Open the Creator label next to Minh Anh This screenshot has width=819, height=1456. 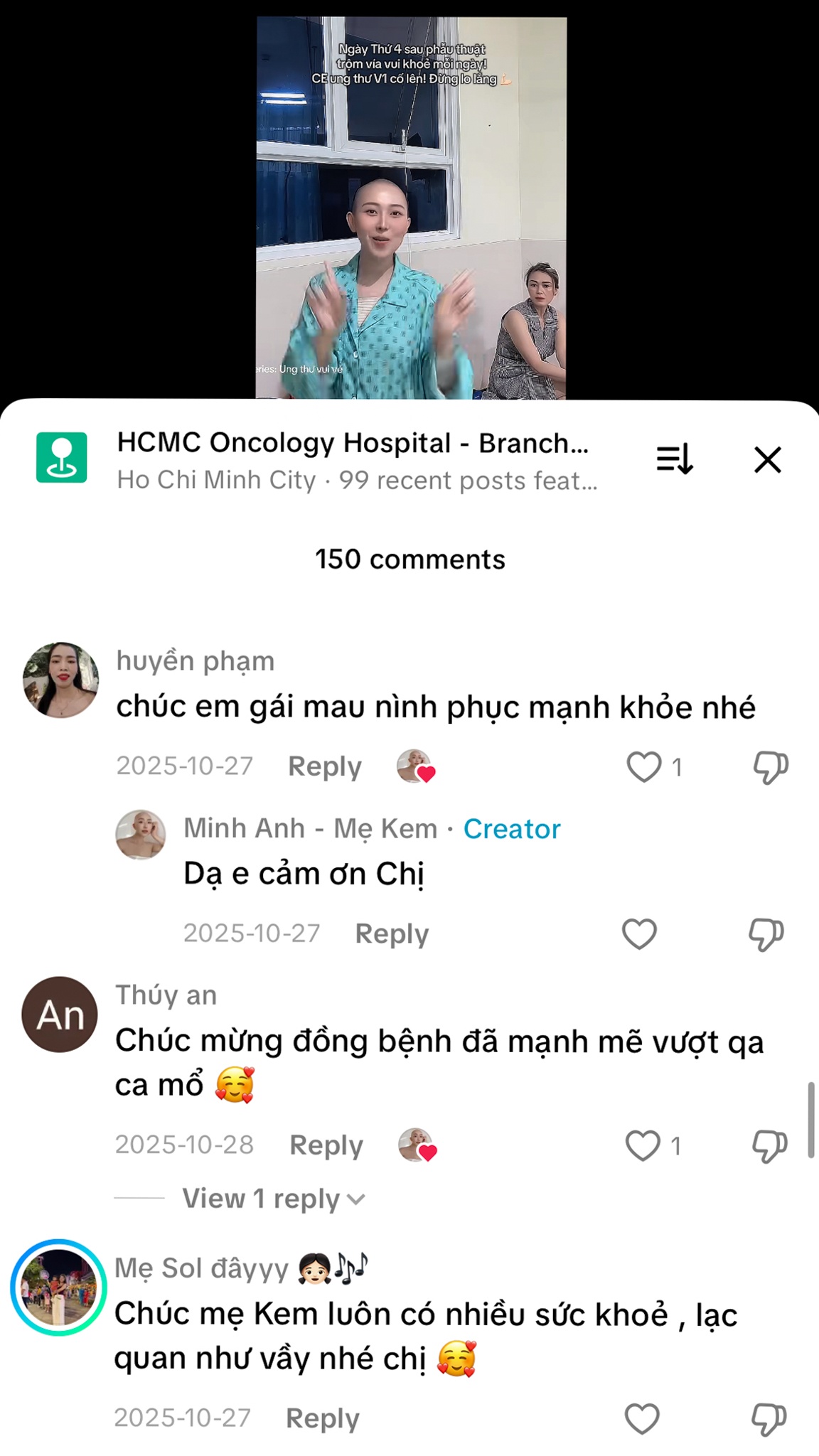[511, 828]
